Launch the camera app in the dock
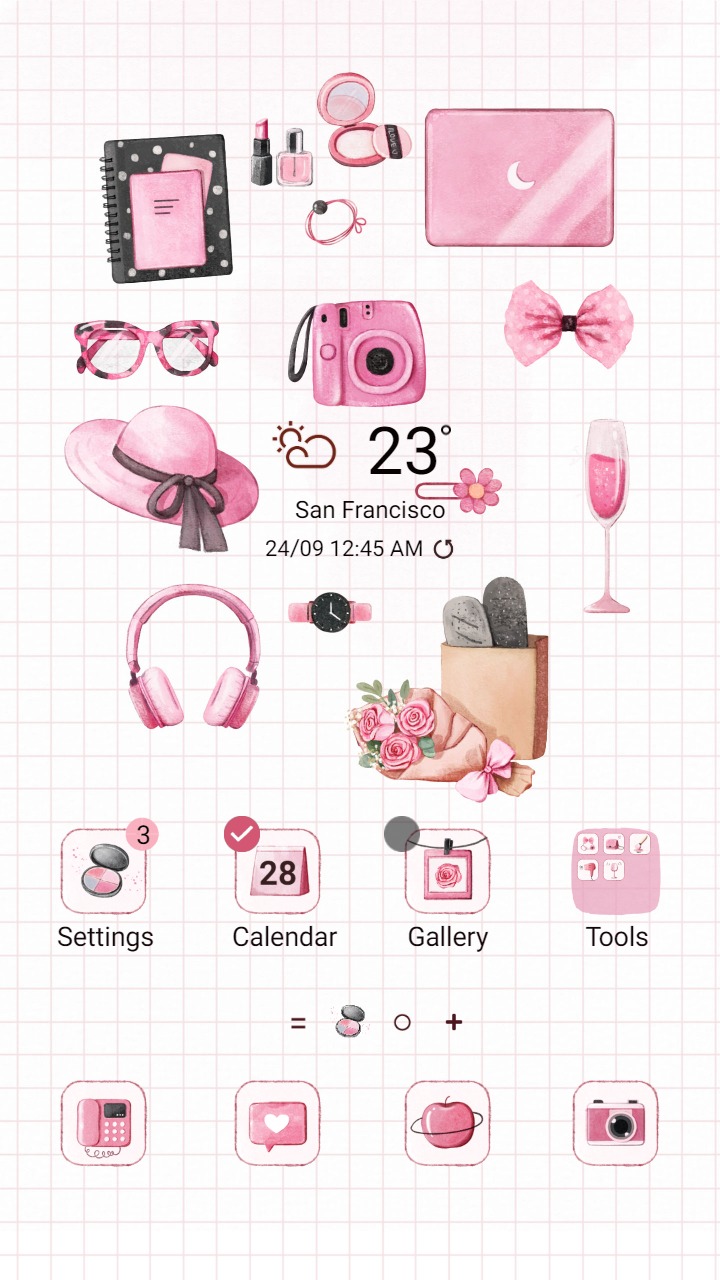Viewport: 720px width, 1280px height. click(618, 1123)
